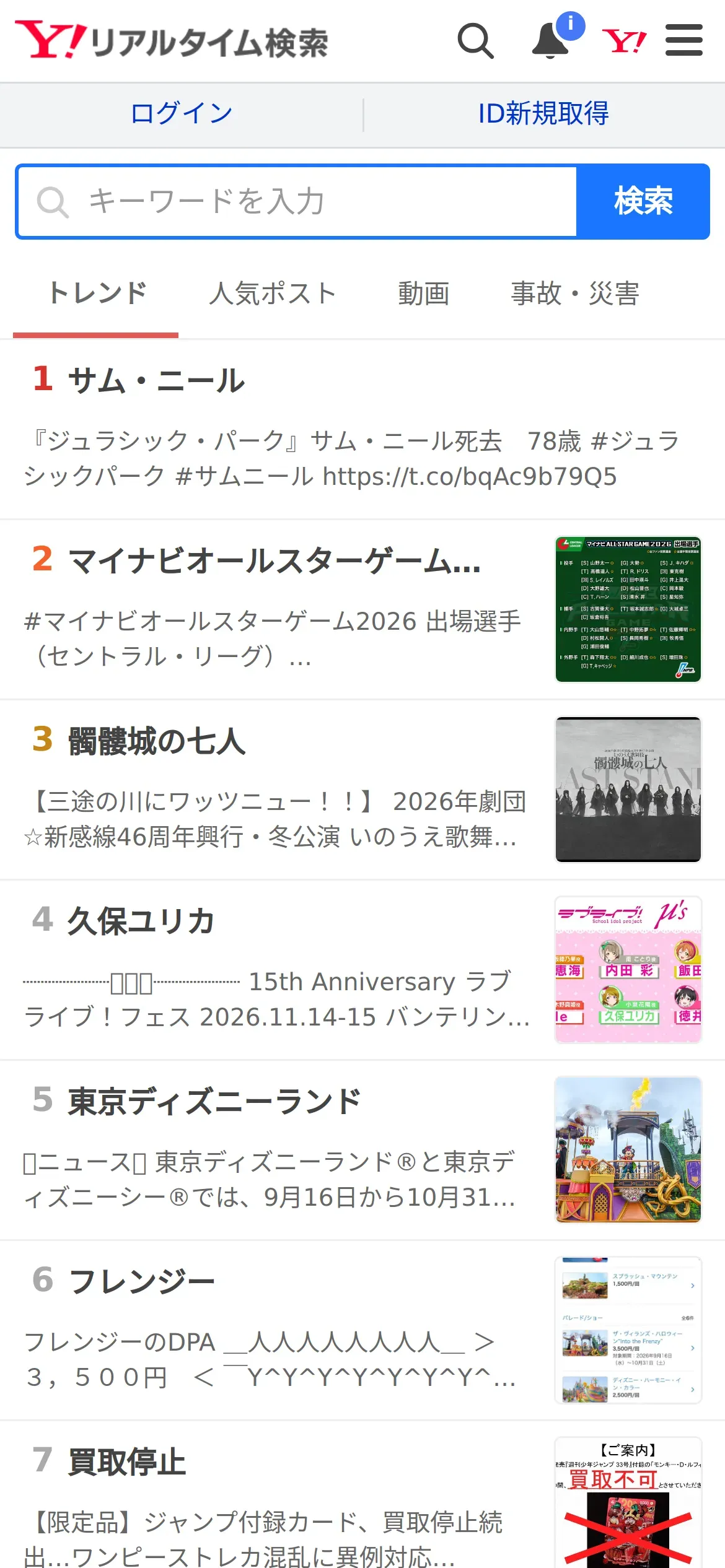Tap the blue 検索 button
The height and width of the screenshot is (1568, 725).
643,201
